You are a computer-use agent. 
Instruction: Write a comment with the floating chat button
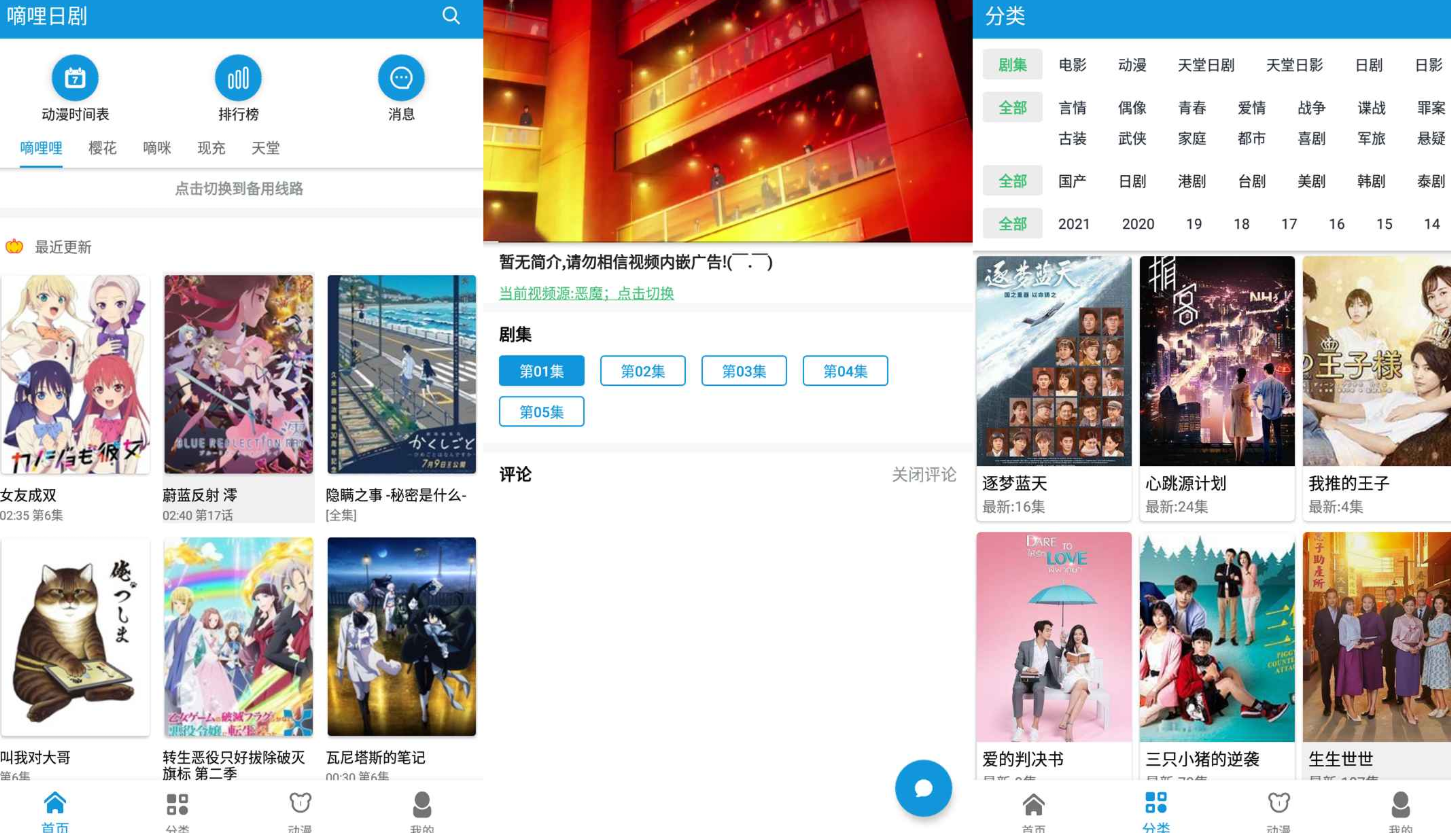click(x=923, y=788)
